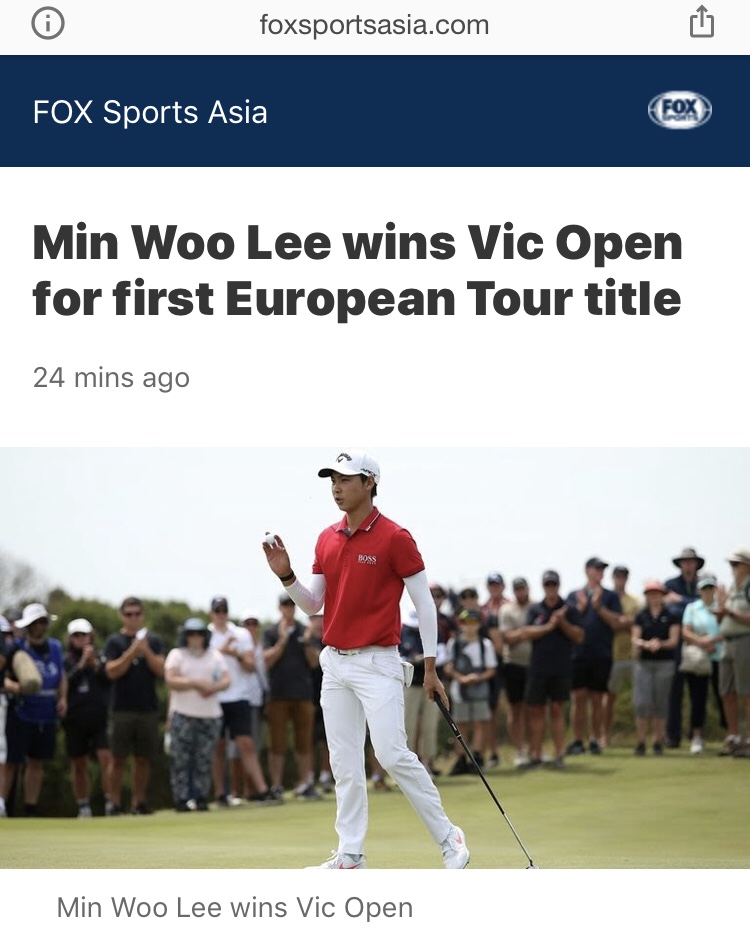Open the page info icon
The width and height of the screenshot is (750, 940).
[x=48, y=24]
